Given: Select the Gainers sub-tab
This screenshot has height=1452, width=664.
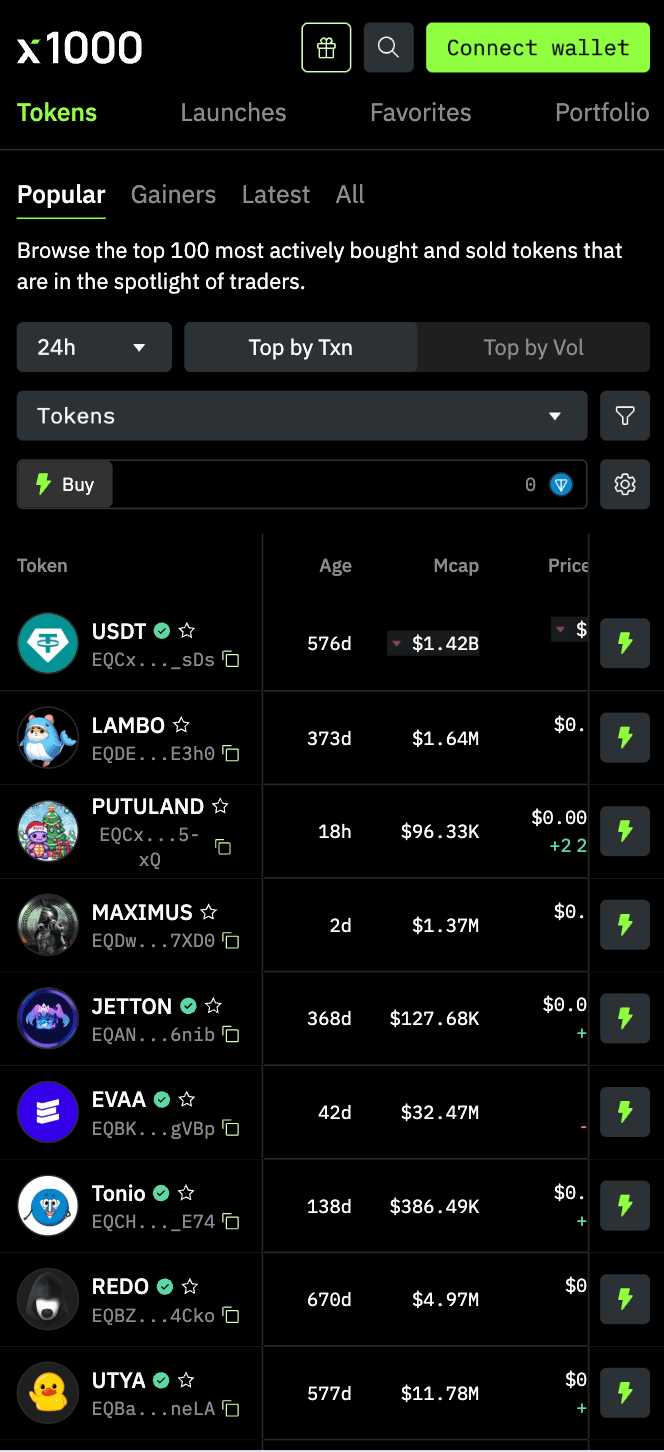Looking at the screenshot, I should [173, 194].
